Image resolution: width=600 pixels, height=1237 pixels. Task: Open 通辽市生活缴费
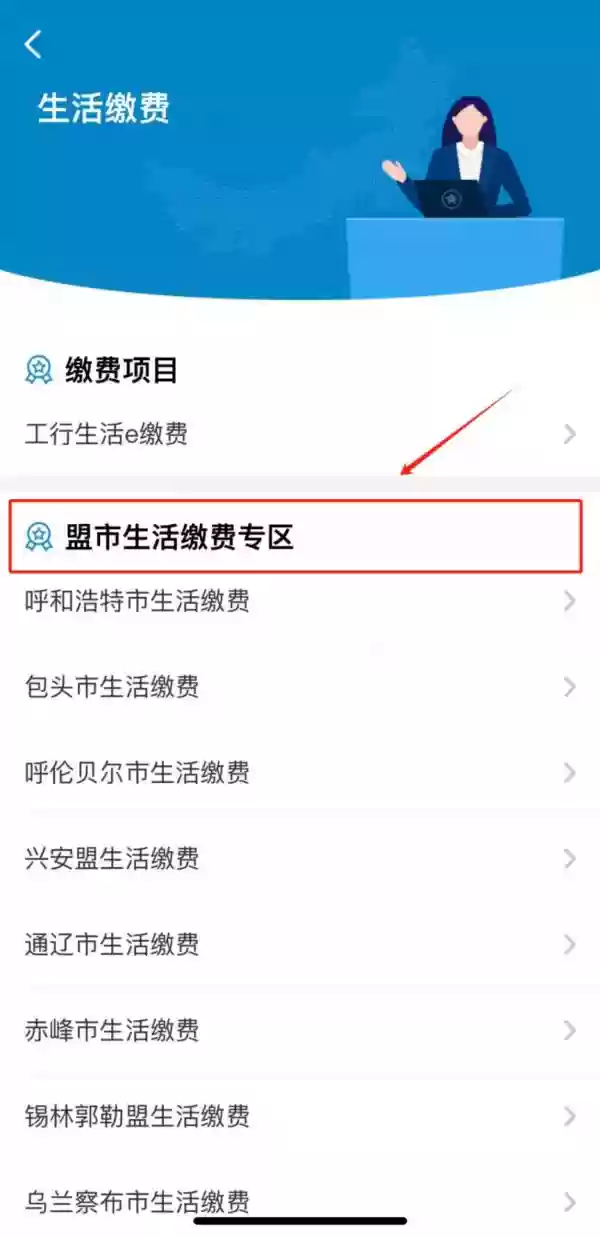coord(300,944)
